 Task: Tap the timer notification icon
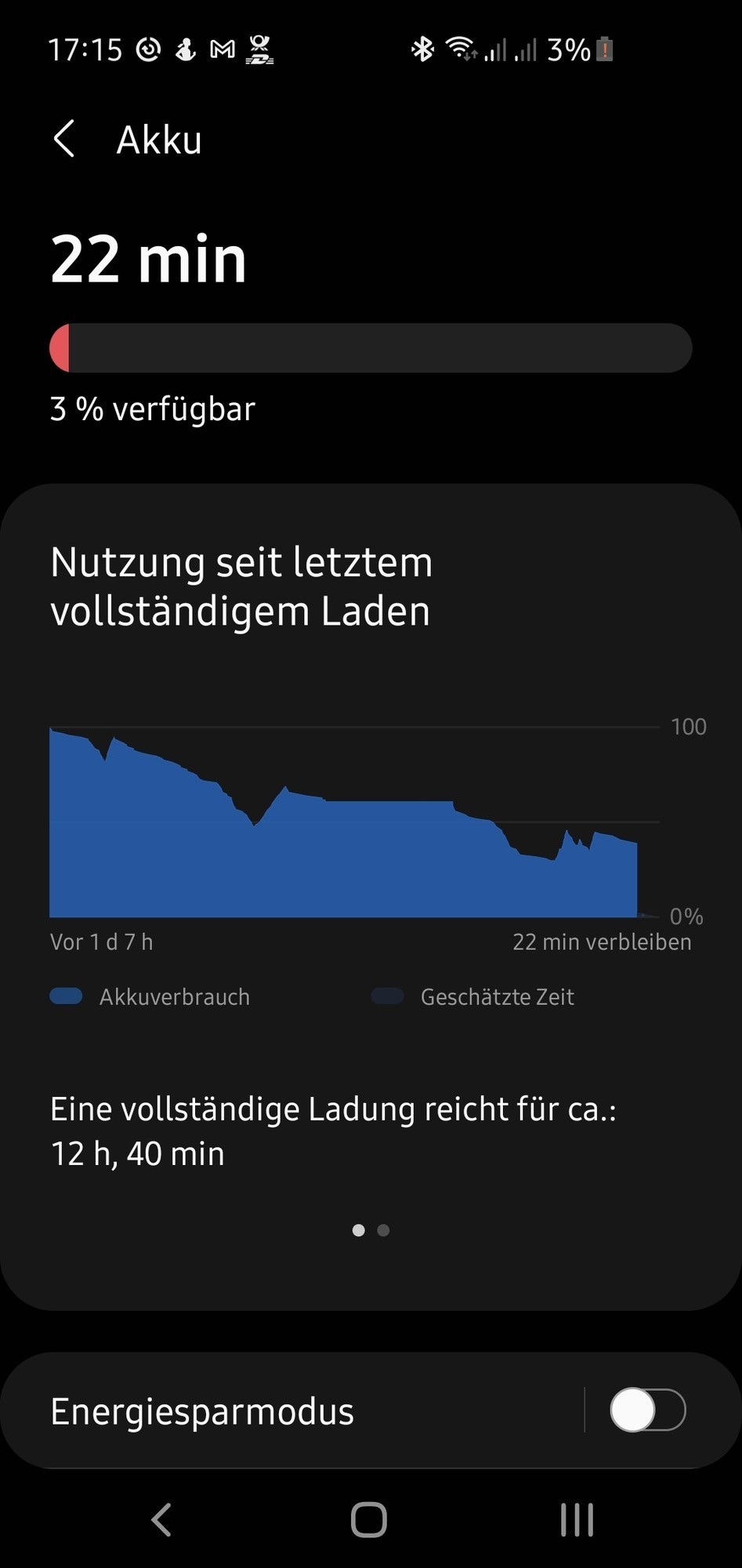pyautogui.click(x=149, y=49)
